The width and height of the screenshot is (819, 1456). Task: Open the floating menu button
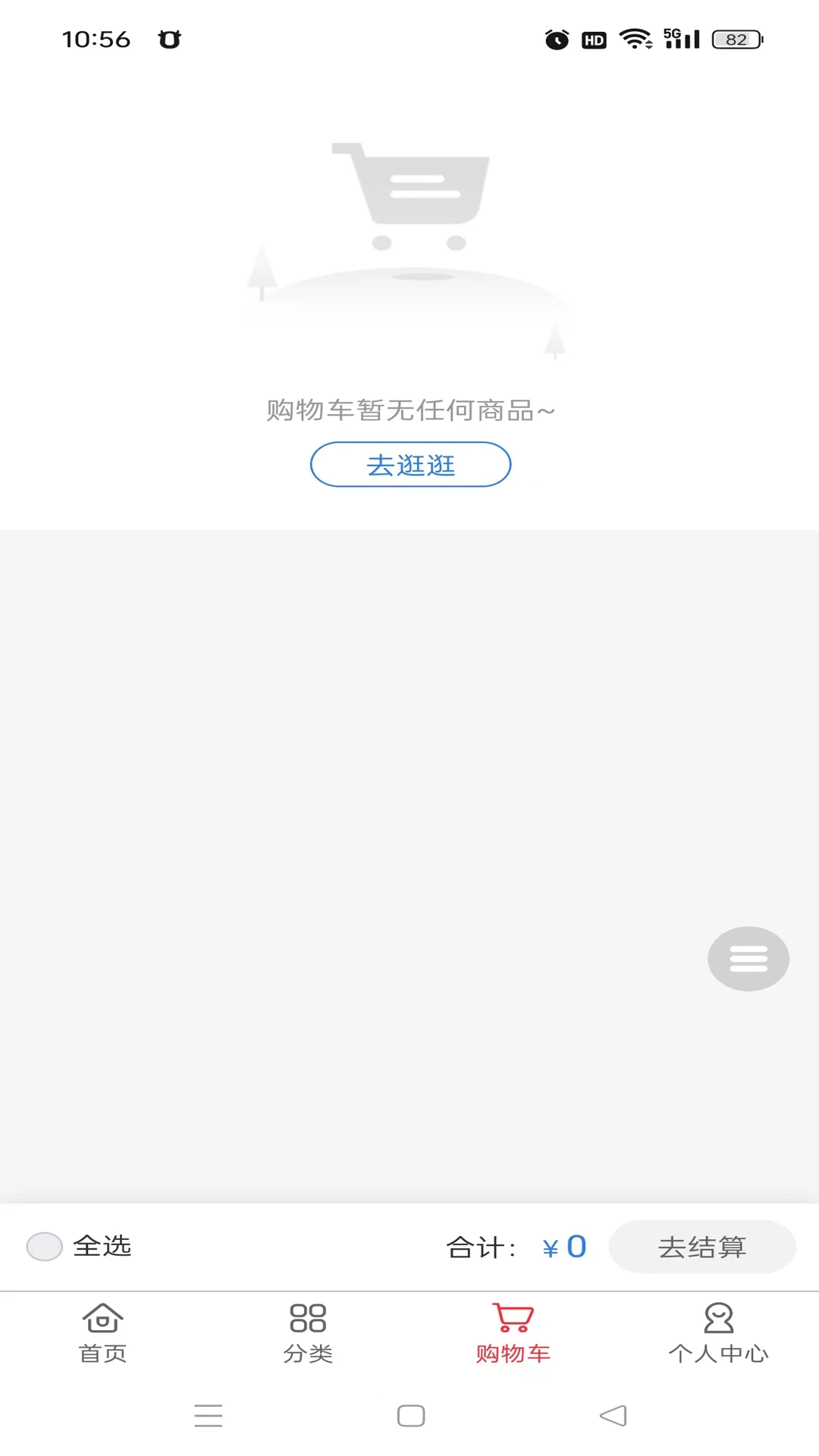748,959
